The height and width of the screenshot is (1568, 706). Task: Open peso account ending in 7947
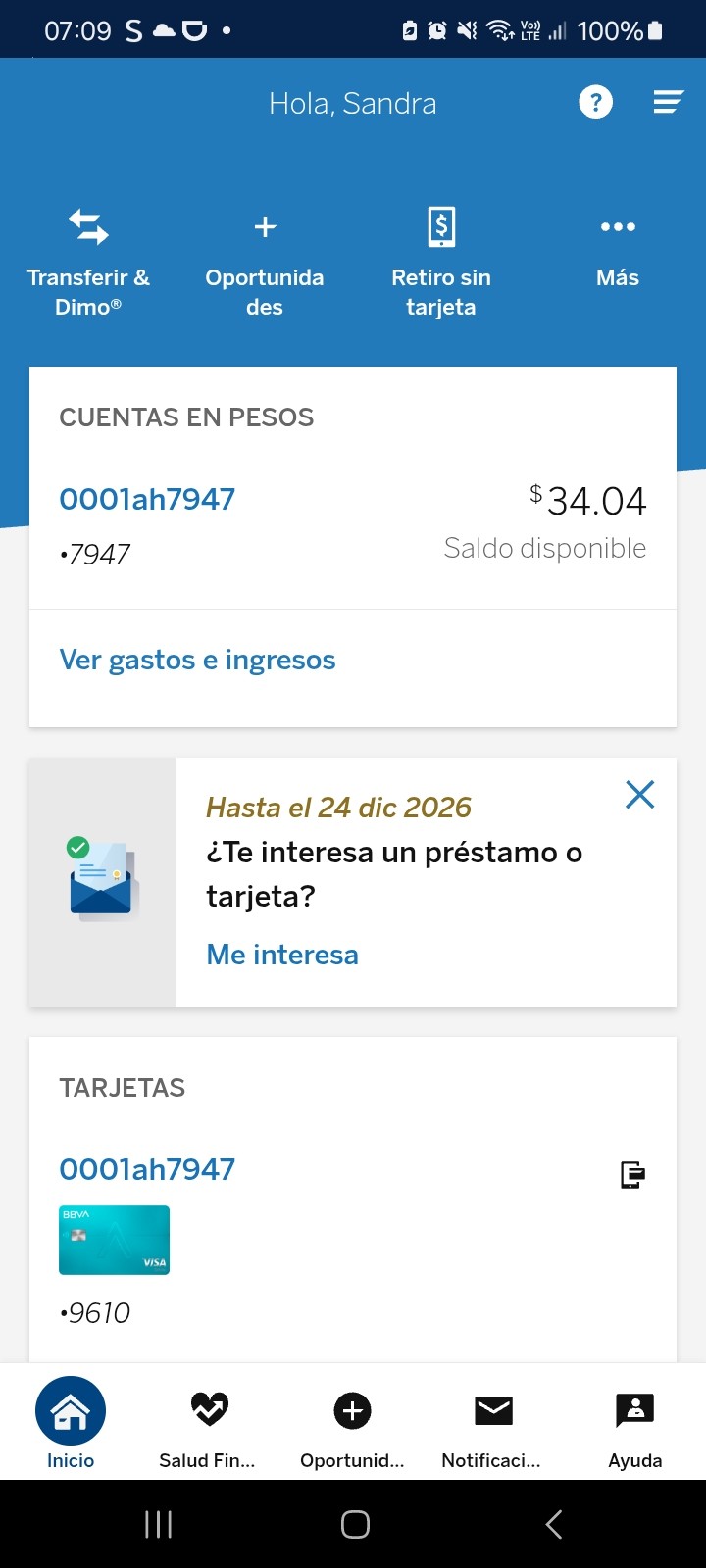coord(147,500)
